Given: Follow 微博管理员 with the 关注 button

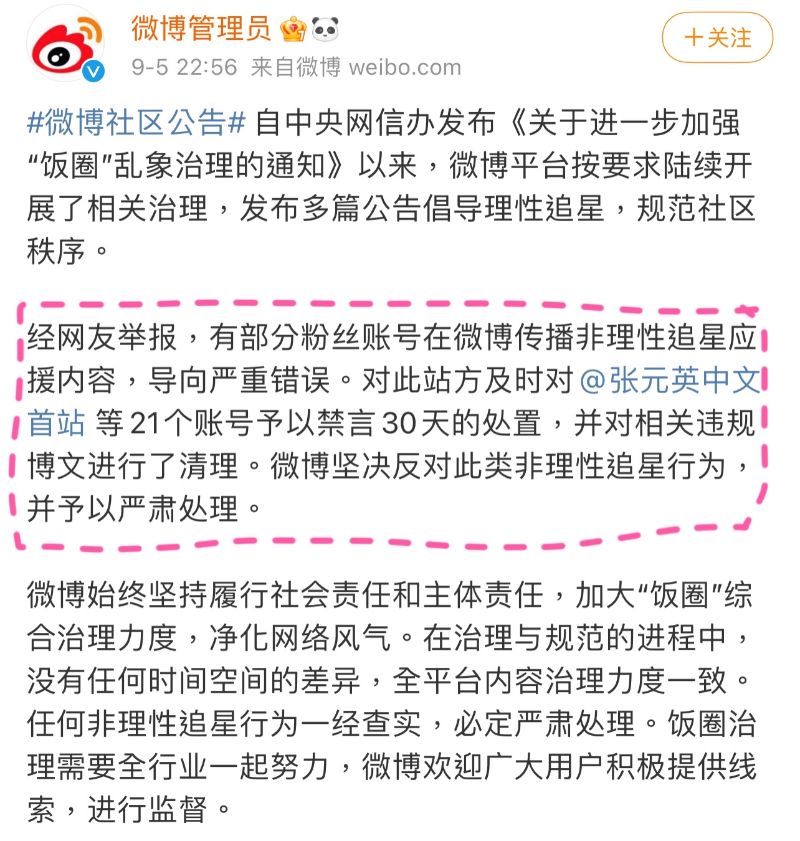Looking at the screenshot, I should (718, 38).
